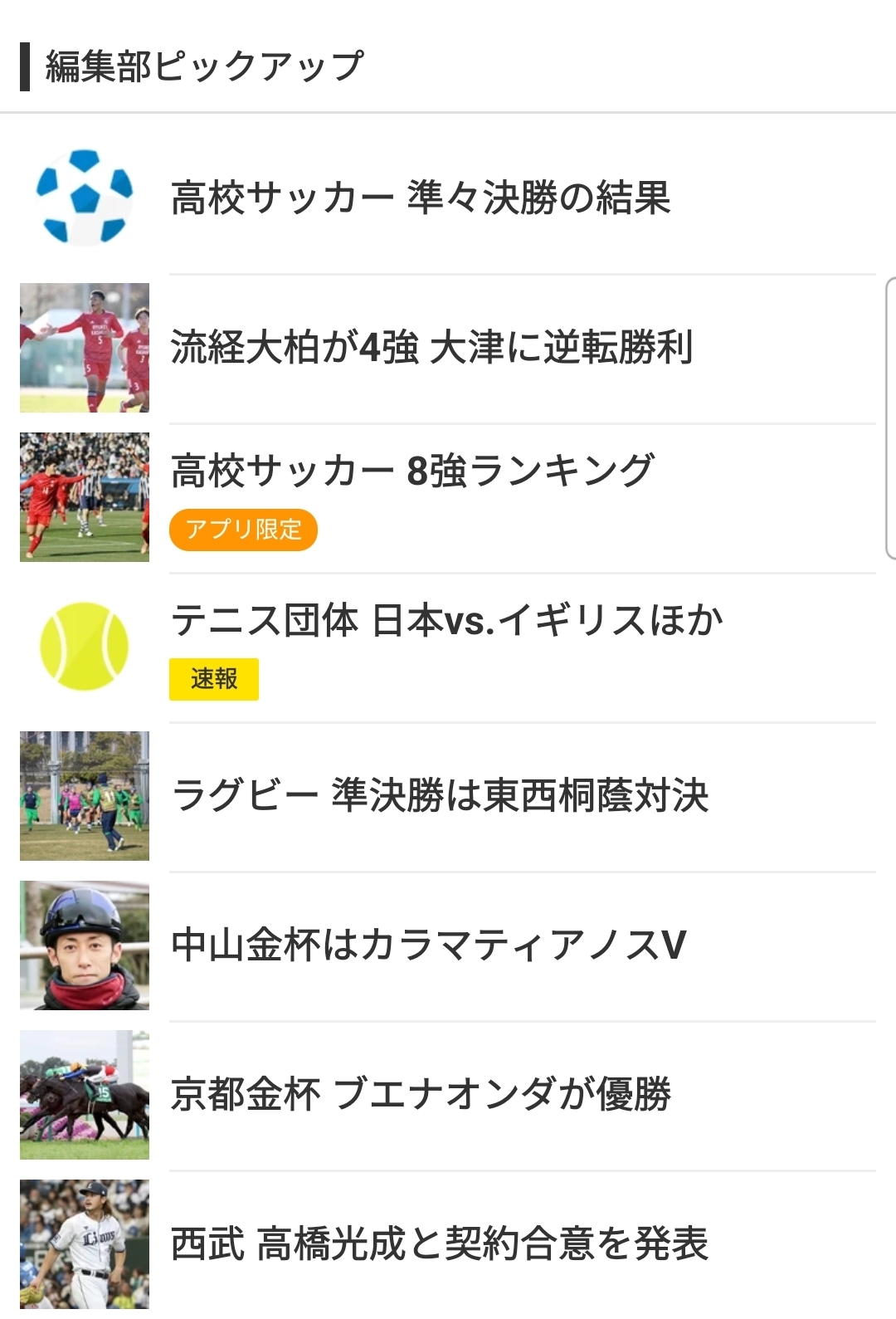View 西武 高橋光成と契約合意を発表 article

[x=440, y=1243]
